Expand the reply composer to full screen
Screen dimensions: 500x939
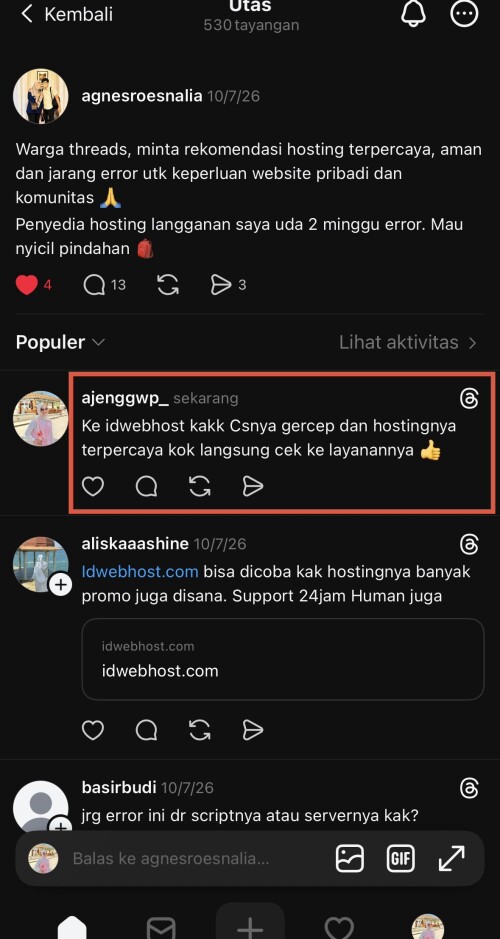(x=451, y=859)
